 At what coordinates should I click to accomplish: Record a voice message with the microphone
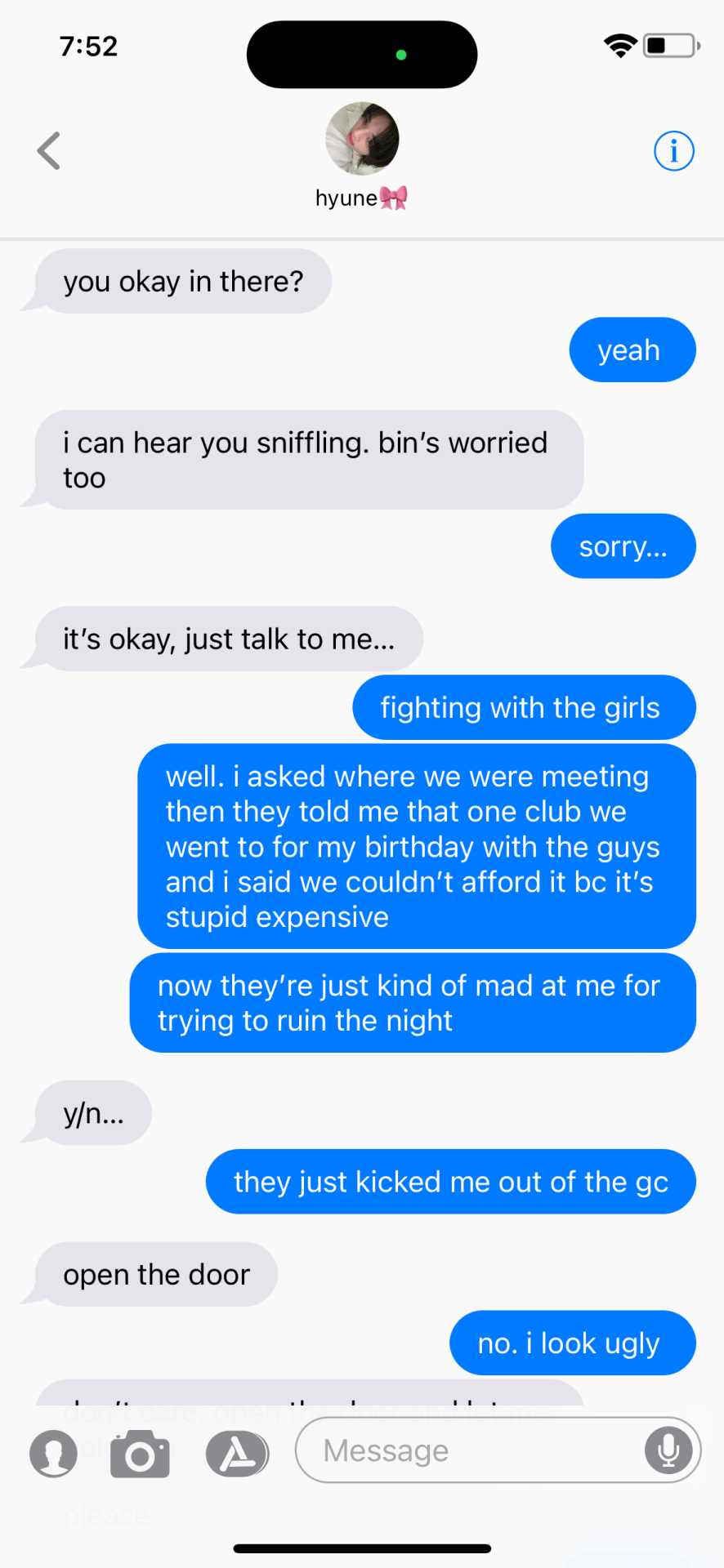(x=668, y=1451)
